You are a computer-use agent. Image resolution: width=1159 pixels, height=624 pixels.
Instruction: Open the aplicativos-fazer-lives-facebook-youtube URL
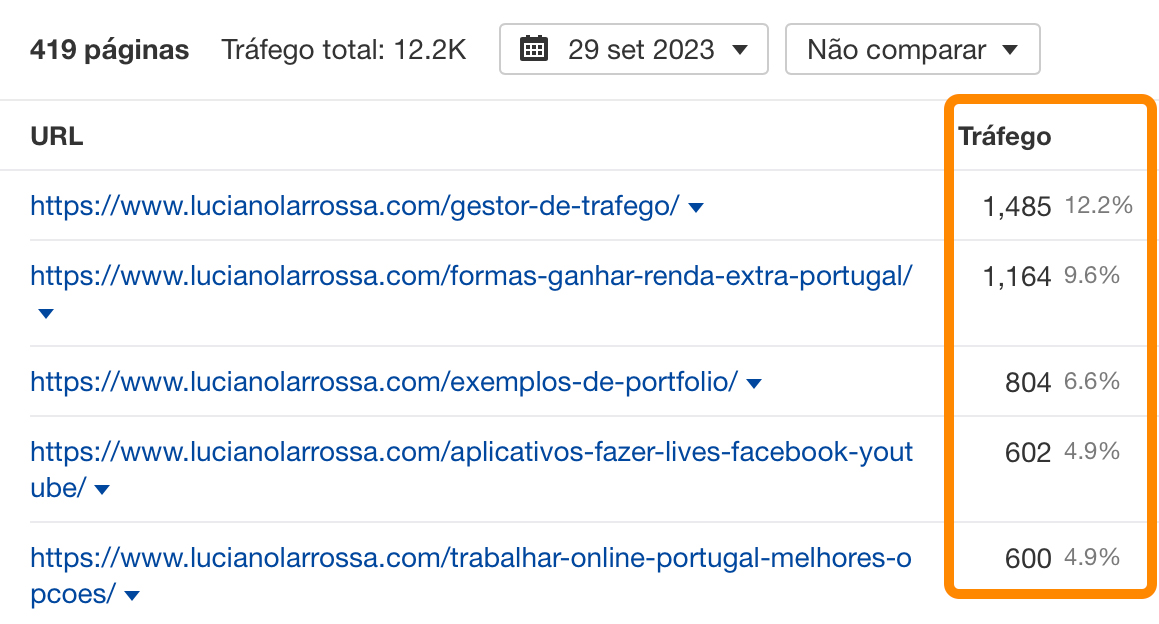pos(470,452)
